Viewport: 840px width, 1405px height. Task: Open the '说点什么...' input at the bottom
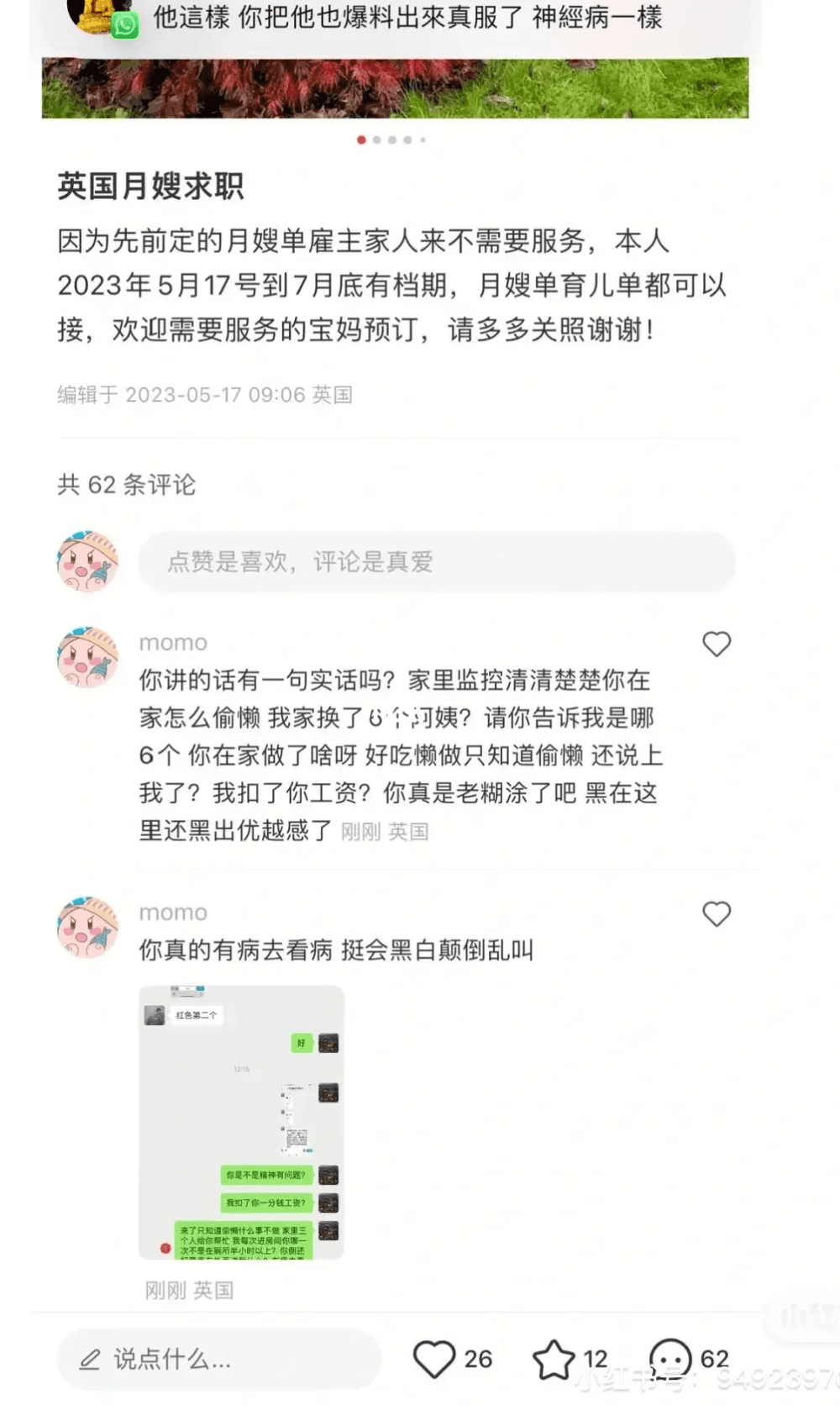click(218, 1358)
